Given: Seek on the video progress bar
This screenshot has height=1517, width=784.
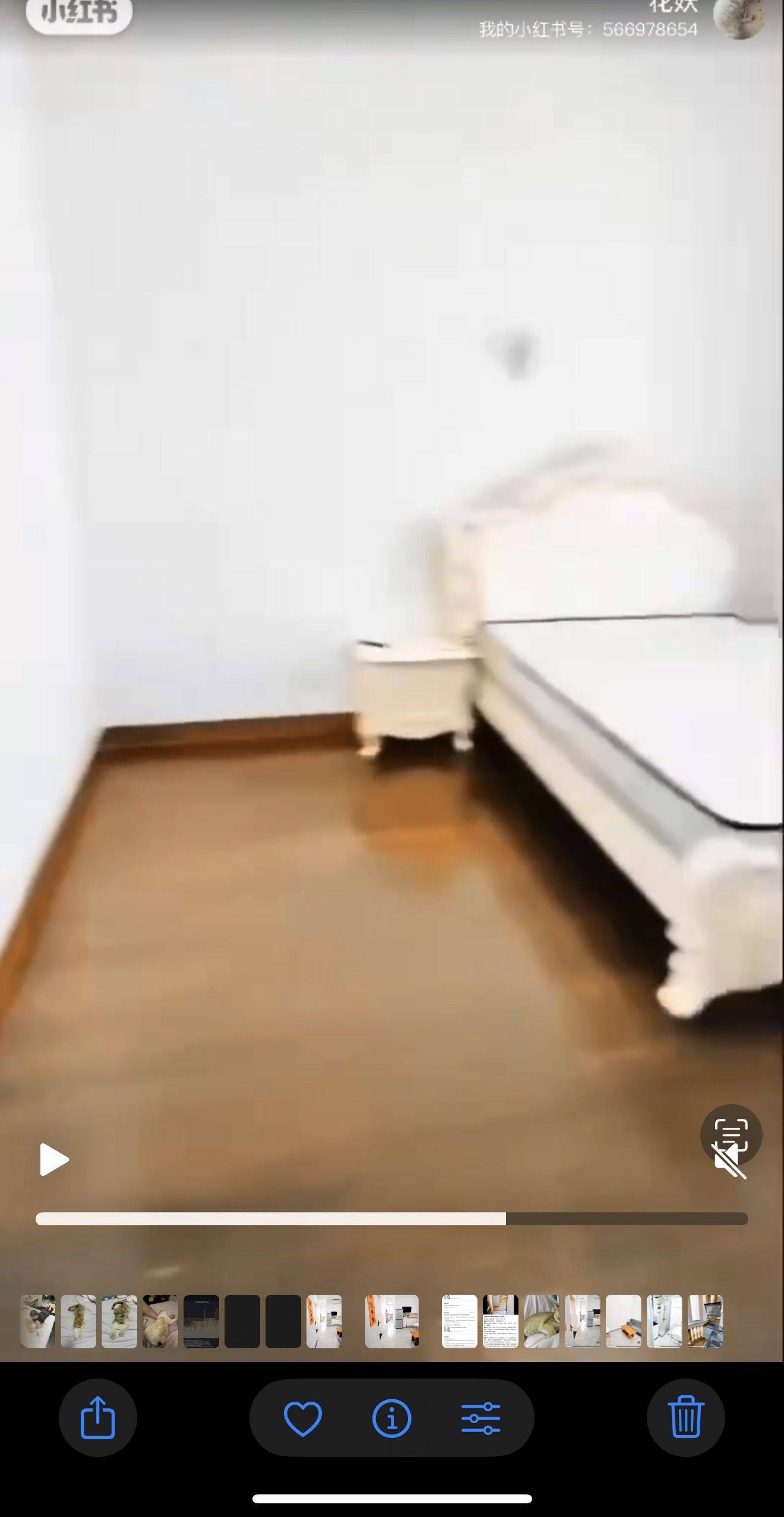Looking at the screenshot, I should (391, 1219).
